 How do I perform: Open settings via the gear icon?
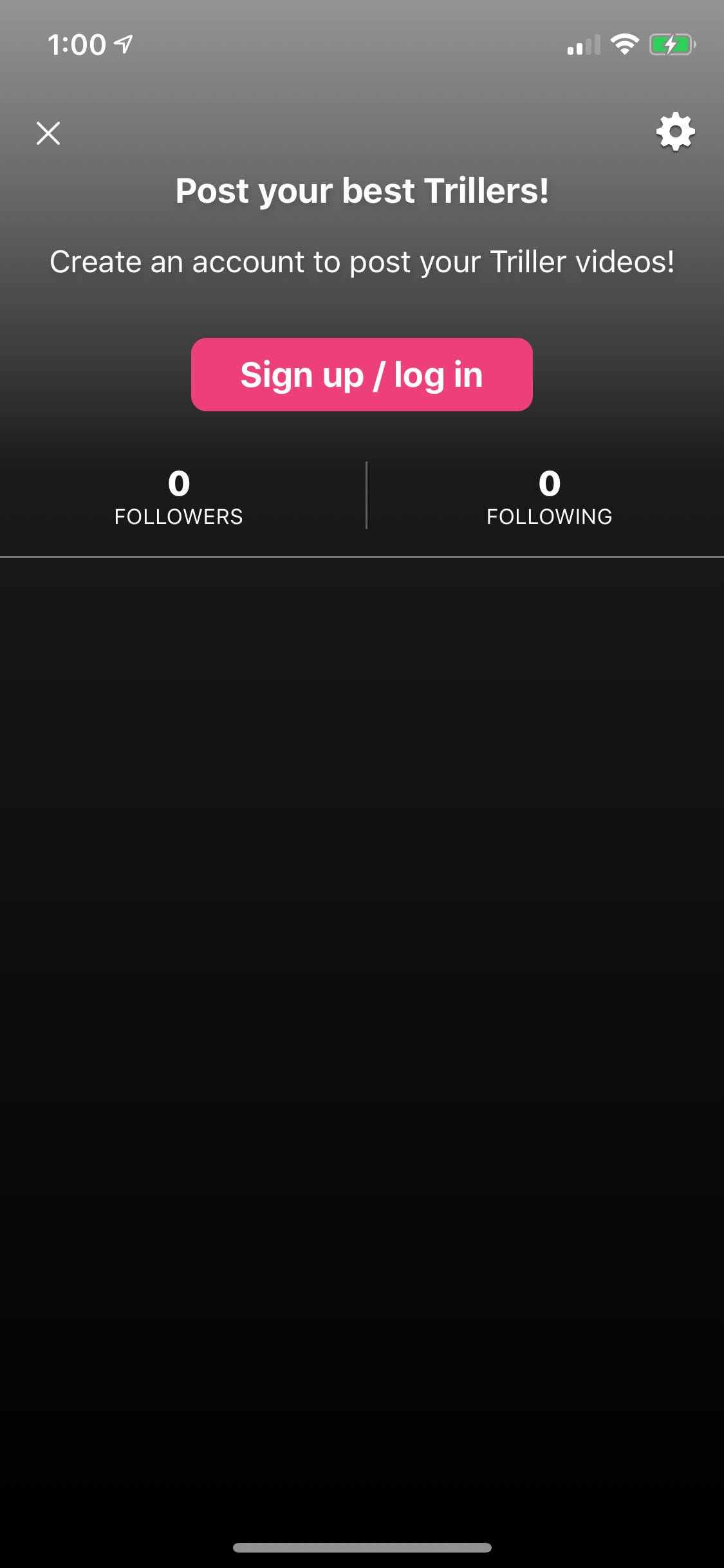(675, 132)
